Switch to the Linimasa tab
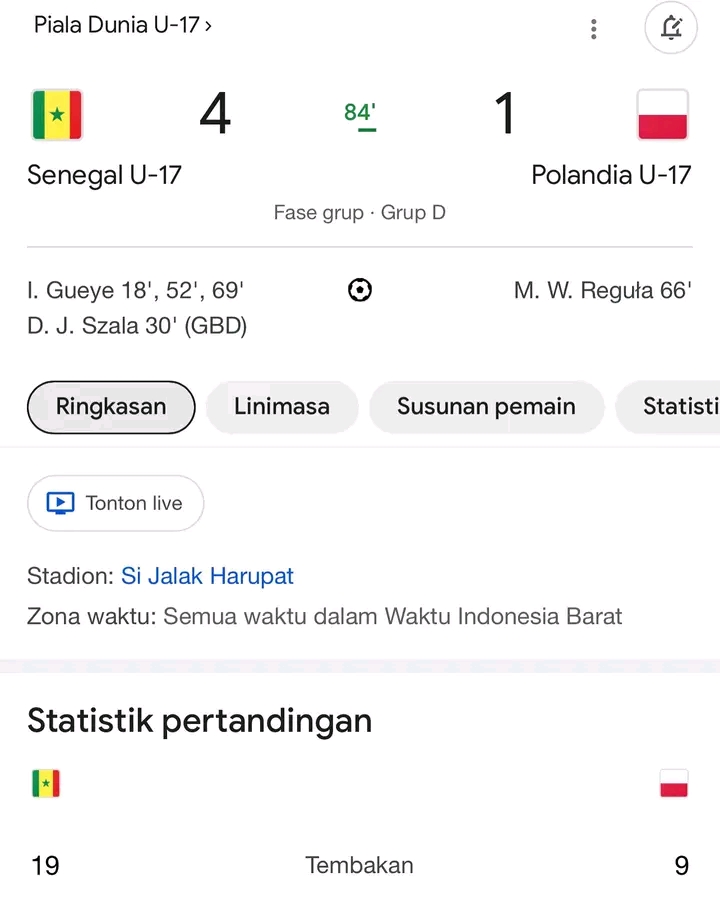 click(x=282, y=407)
